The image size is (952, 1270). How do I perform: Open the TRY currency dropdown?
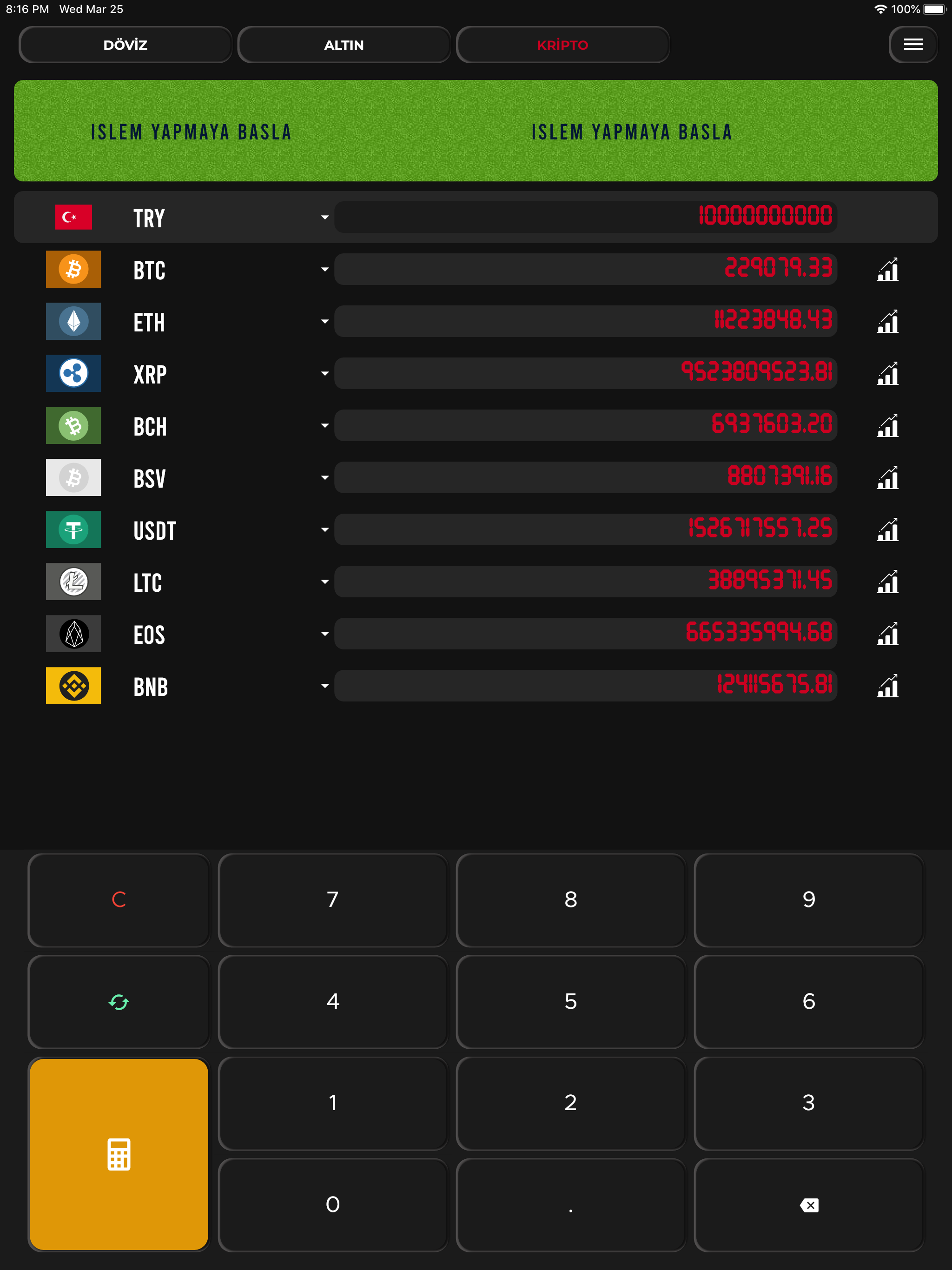324,217
